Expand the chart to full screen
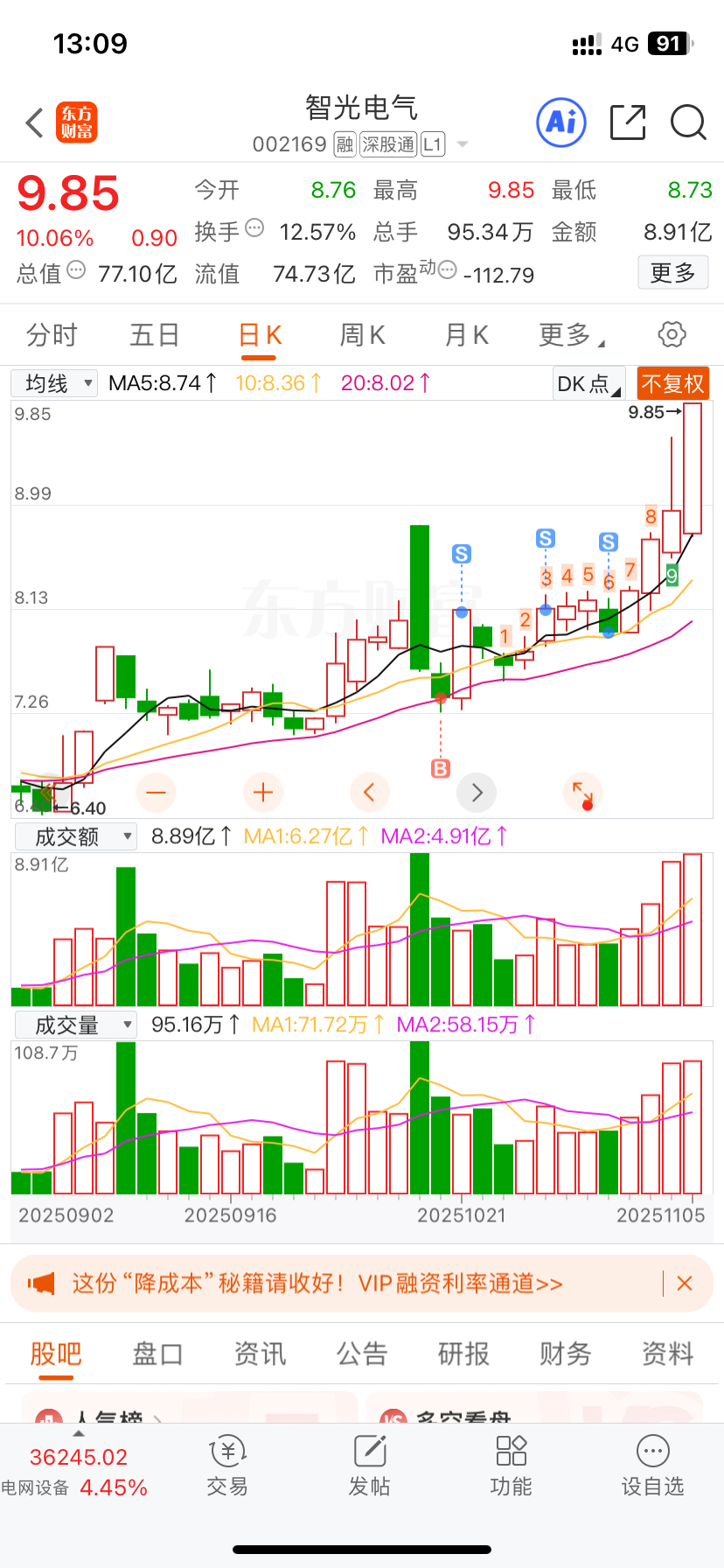 click(582, 793)
